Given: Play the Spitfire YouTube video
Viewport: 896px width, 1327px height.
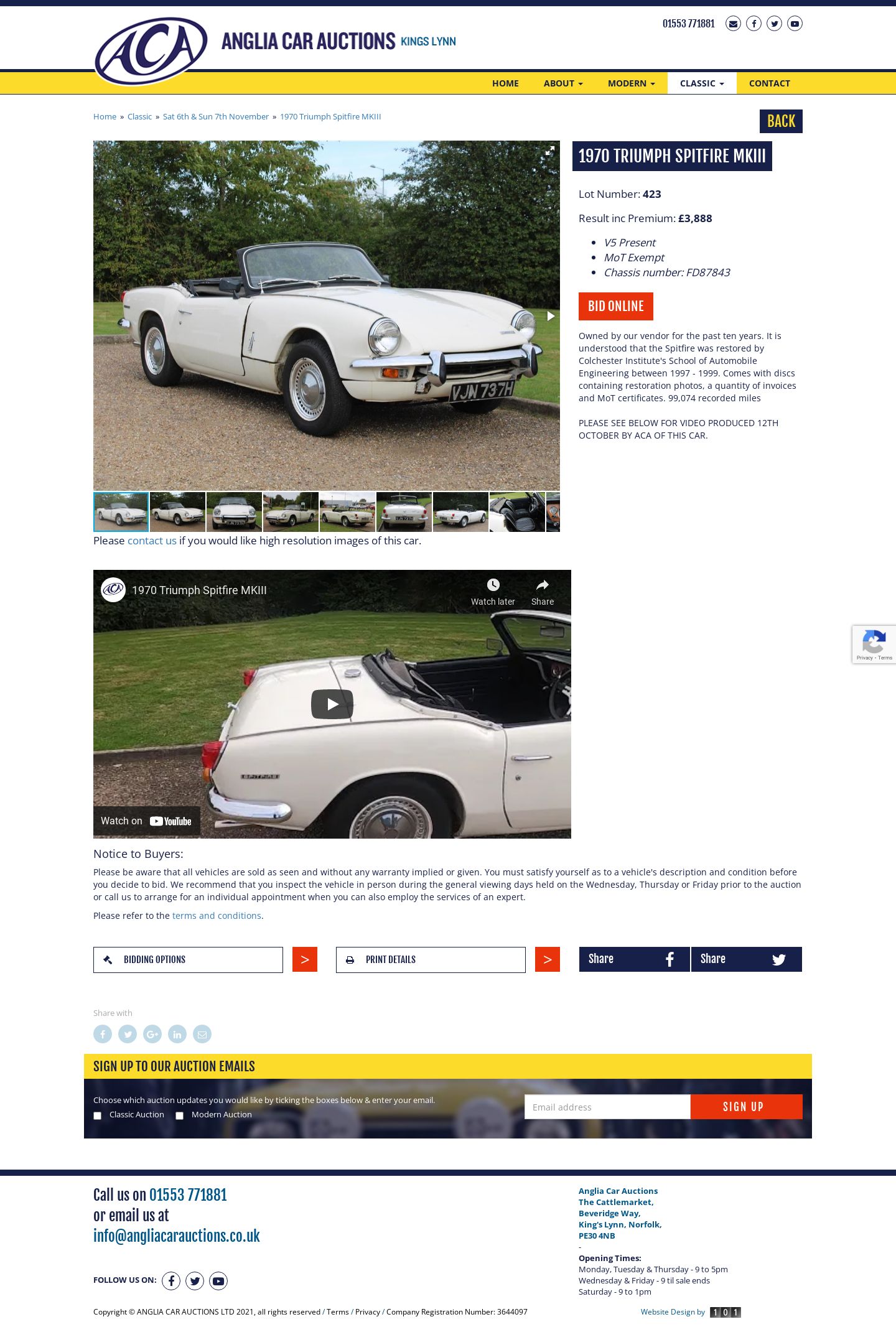Looking at the screenshot, I should coord(332,704).
